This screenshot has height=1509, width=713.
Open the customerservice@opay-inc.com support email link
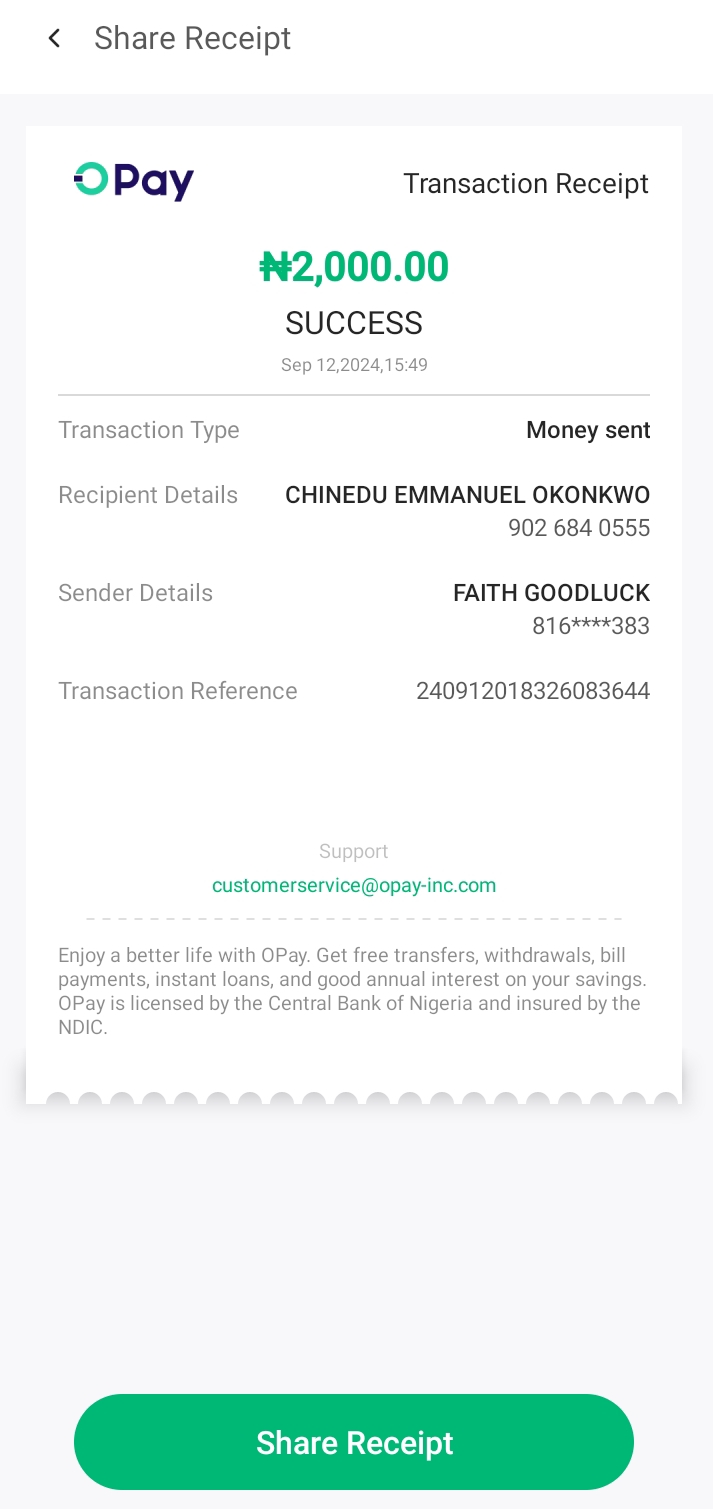pyautogui.click(x=354, y=885)
